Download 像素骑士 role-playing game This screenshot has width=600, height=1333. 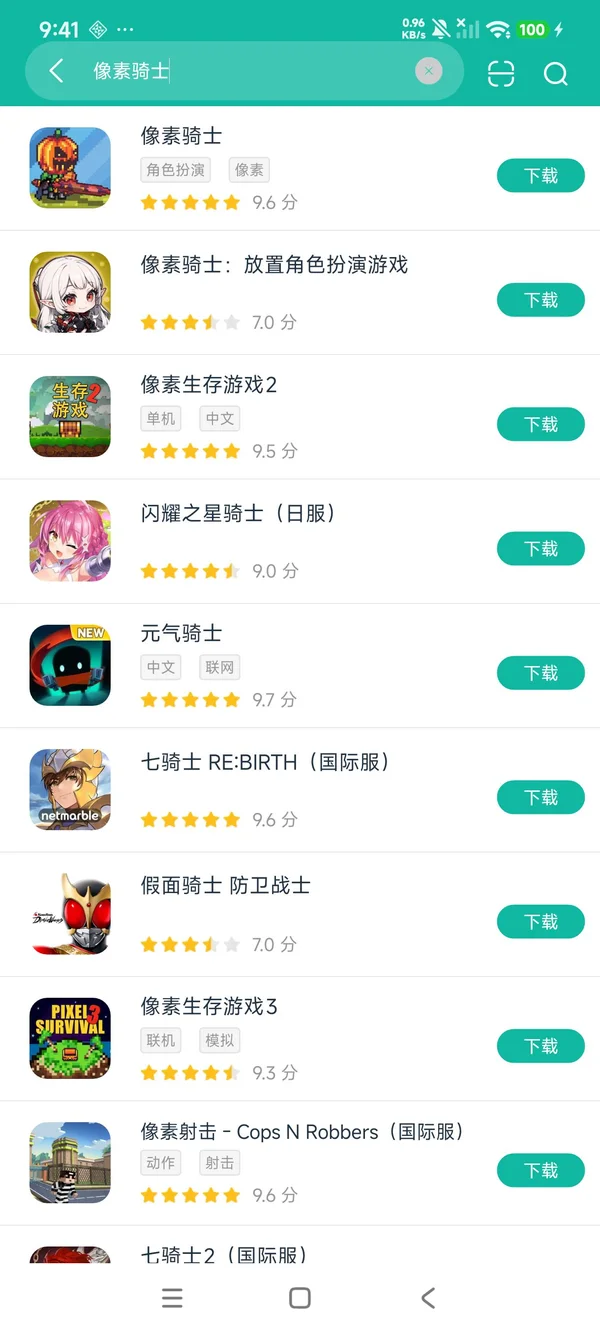[540, 176]
